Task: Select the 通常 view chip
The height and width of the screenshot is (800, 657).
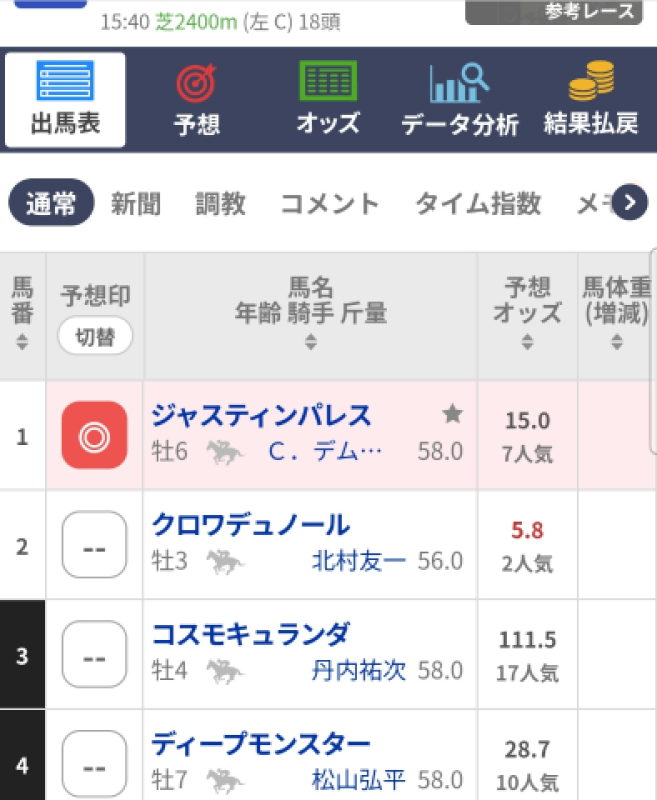Action: point(51,204)
